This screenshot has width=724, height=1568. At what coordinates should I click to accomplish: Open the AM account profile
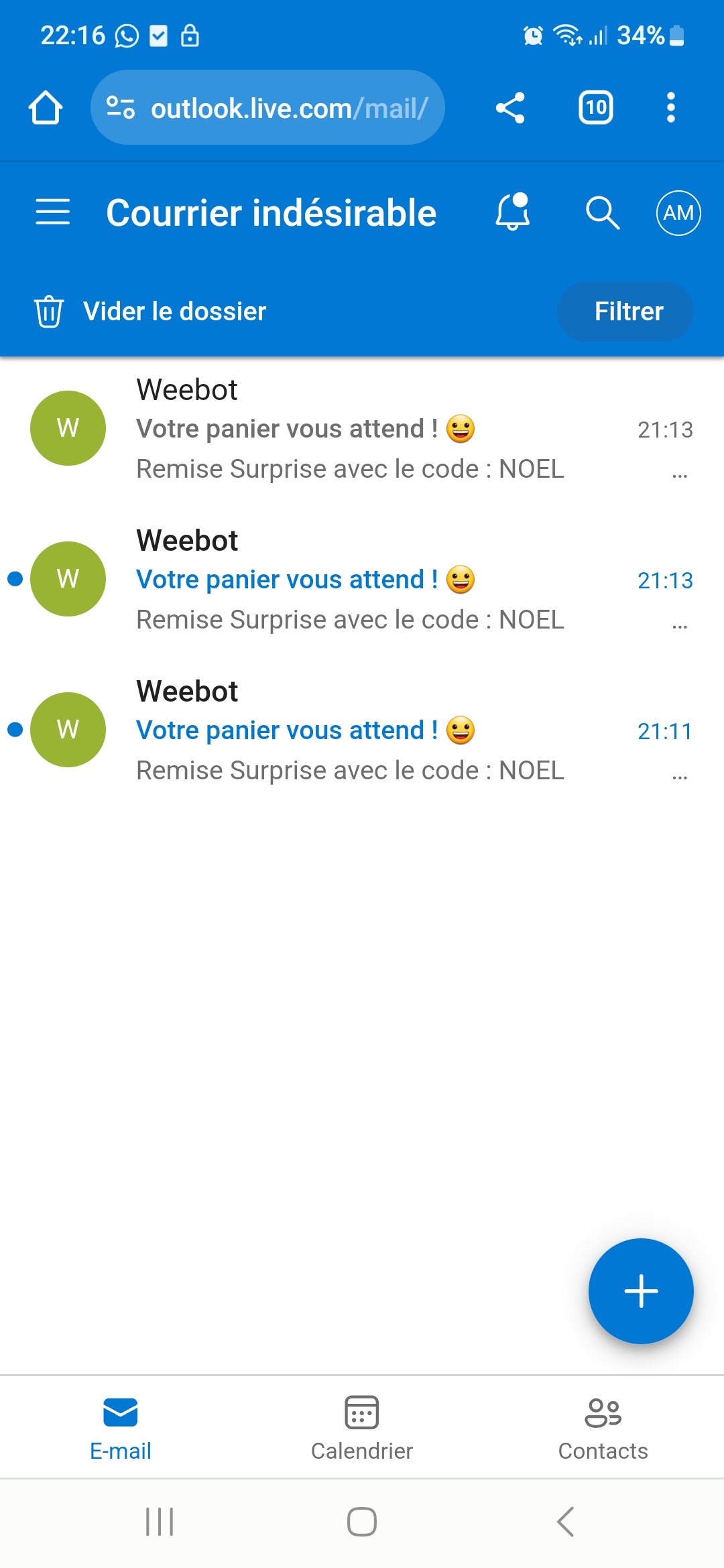coord(678,213)
